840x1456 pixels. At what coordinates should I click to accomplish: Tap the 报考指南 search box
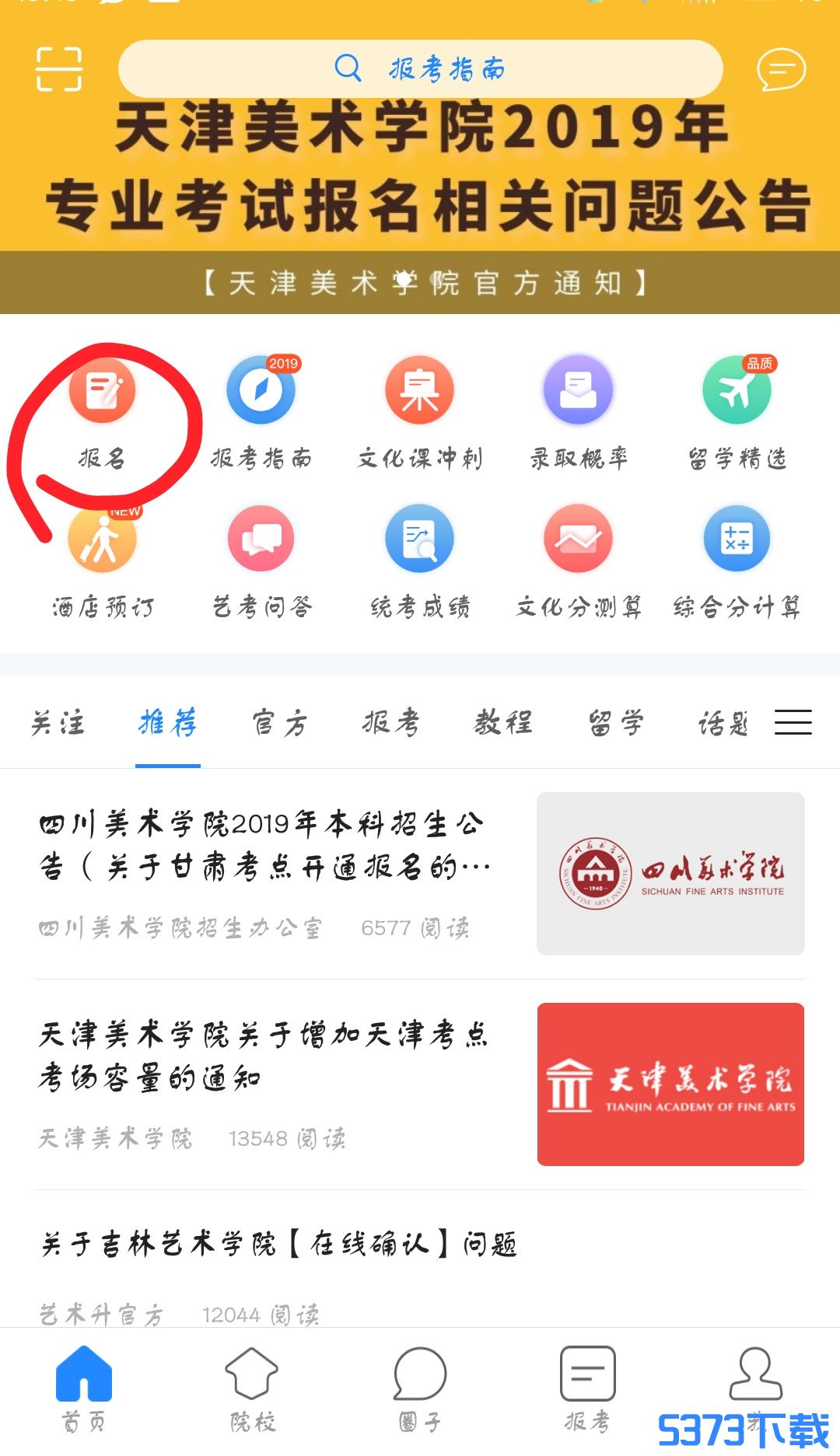[x=420, y=69]
